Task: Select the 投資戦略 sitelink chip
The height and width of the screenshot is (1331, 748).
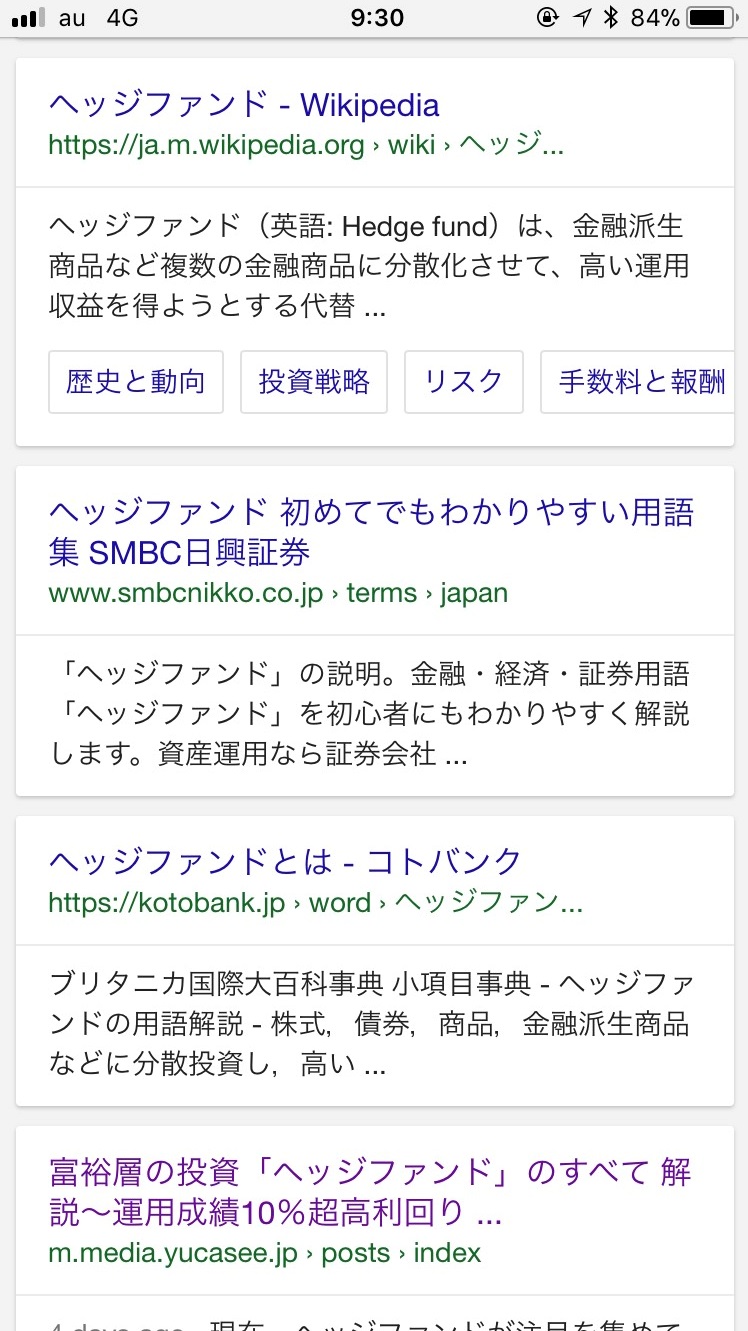Action: click(x=313, y=381)
